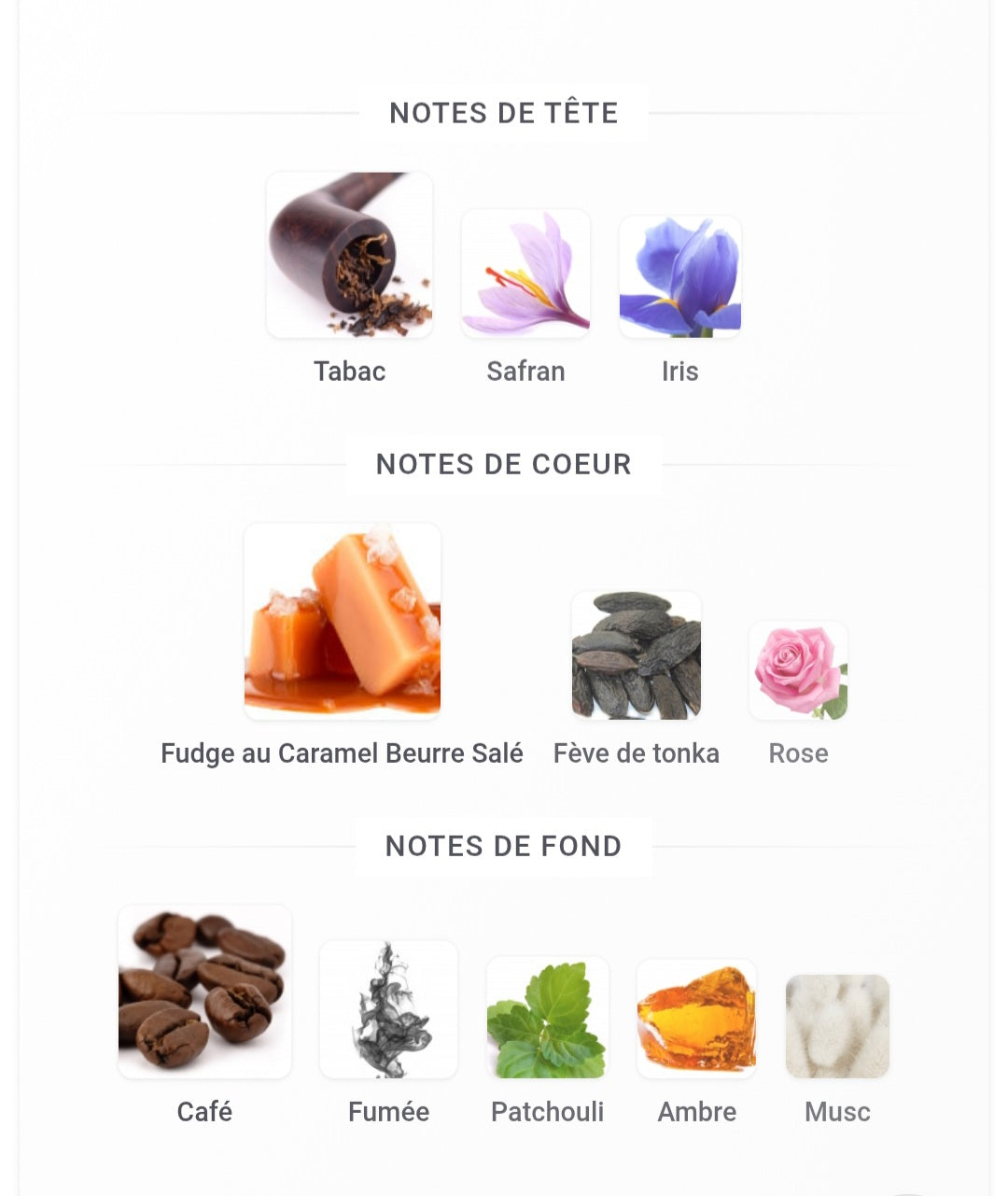Image resolution: width=1008 pixels, height=1196 pixels.
Task: View the Musc note
Action: [x=837, y=1027]
